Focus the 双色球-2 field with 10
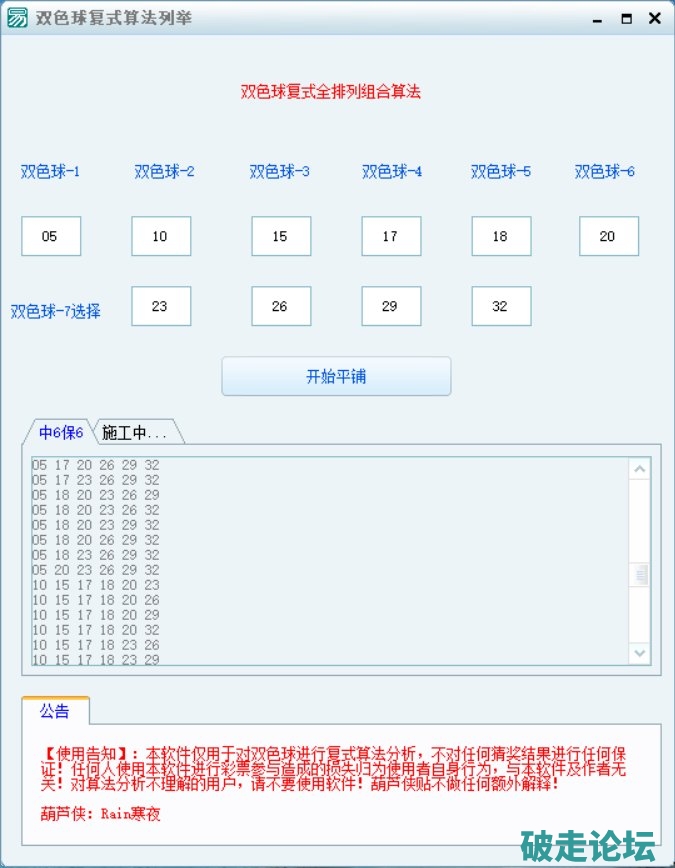 (161, 236)
